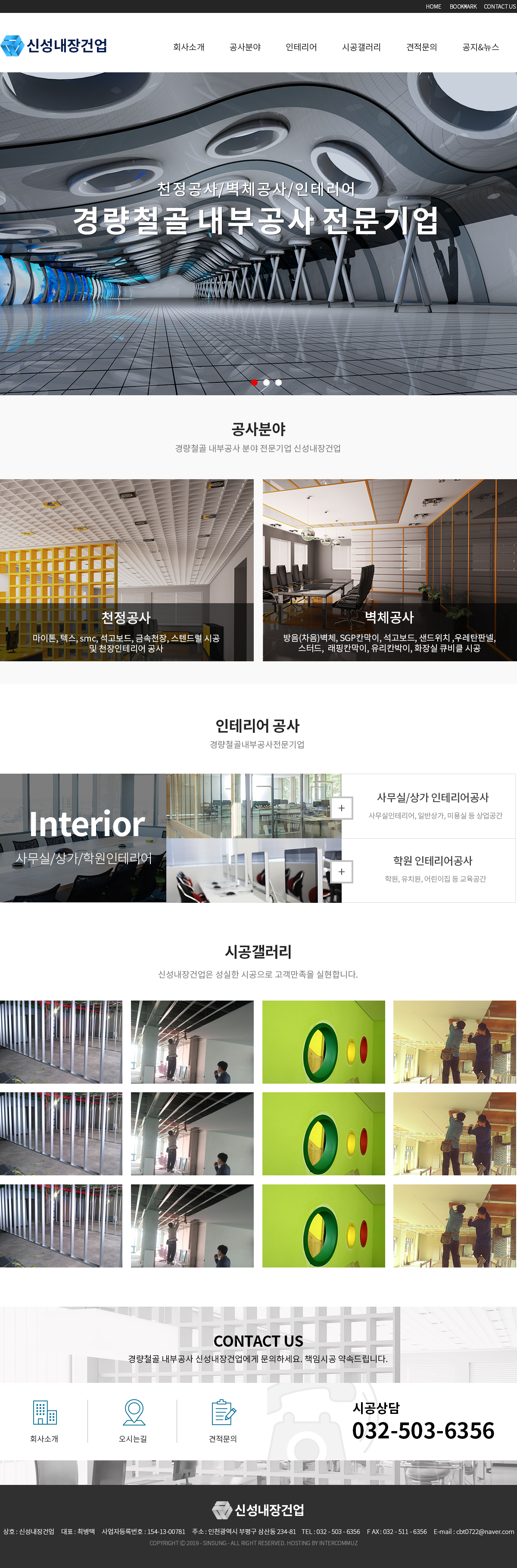Screen dimensions: 517x1568
Task: Tap the BOOKMARK link
Action: (x=463, y=7)
